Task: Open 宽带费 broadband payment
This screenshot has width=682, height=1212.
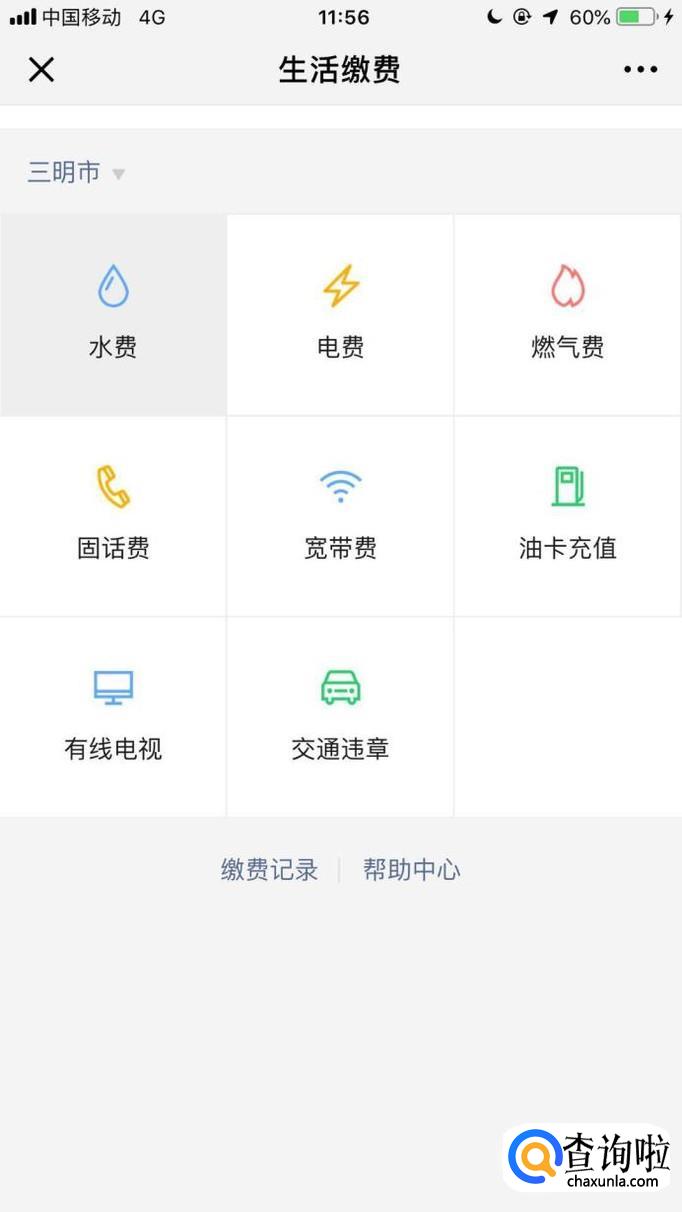Action: click(340, 515)
